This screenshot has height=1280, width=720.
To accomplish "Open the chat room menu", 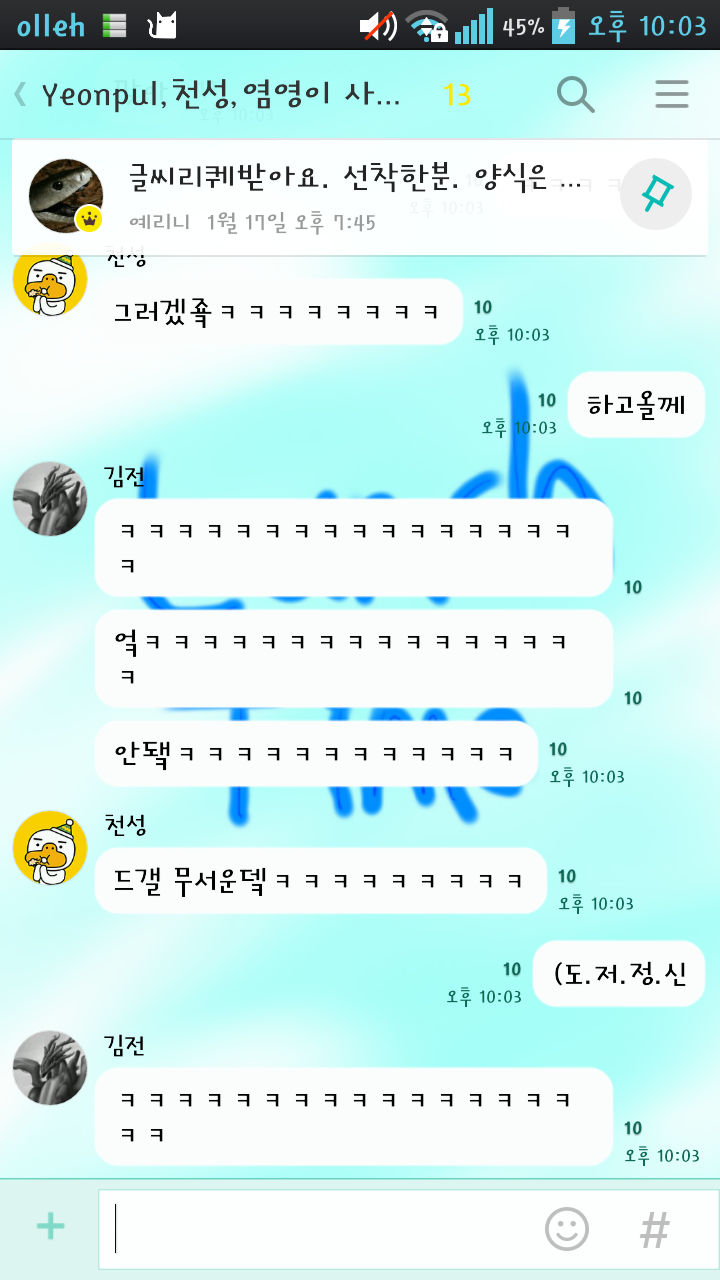I will point(672,95).
